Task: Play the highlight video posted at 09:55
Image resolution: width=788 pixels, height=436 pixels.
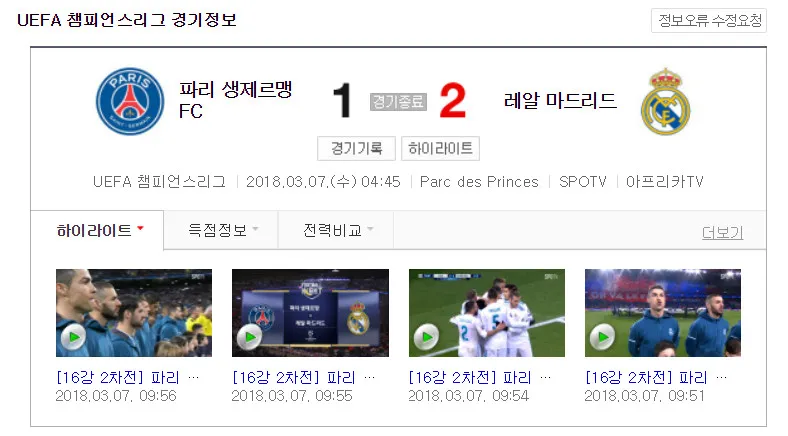Action: pyautogui.click(x=310, y=313)
